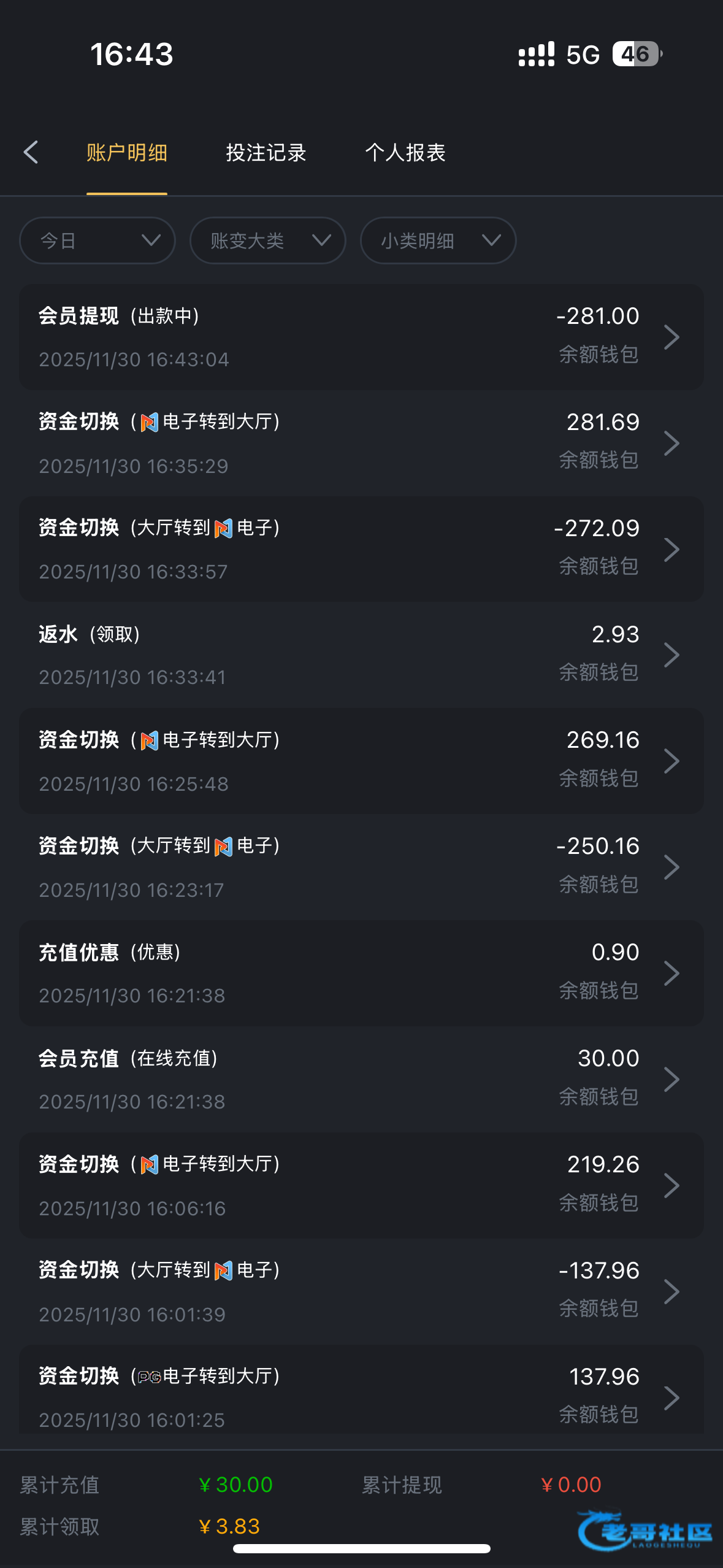Open the 219.26 资金切换 entry
This screenshot has height=1568, width=723.
(361, 1186)
